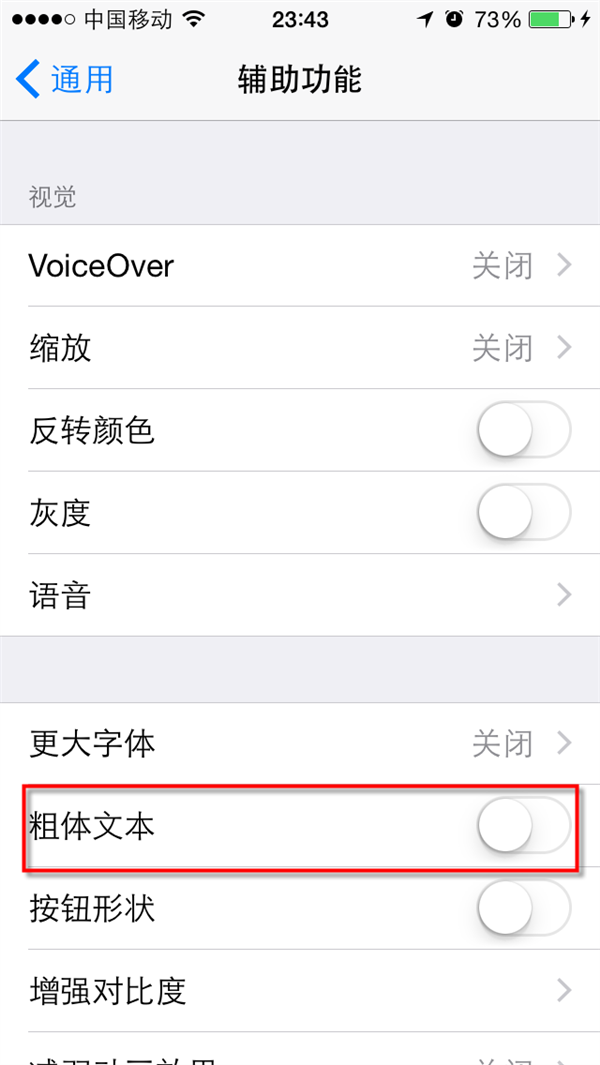Viewport: 600px width, 1065px height.
Task: Turn on the 粗体文本 switch
Action: [523, 827]
